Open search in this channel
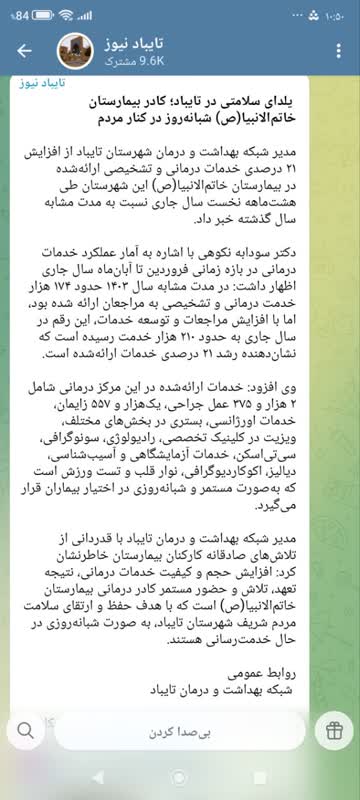This screenshot has height=800, width=360. 25,731
